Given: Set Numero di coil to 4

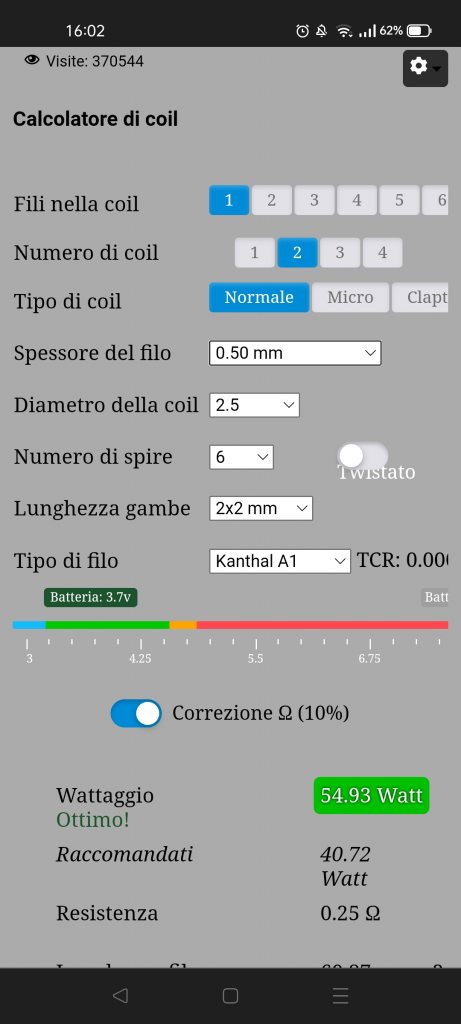Looking at the screenshot, I should 383,253.
